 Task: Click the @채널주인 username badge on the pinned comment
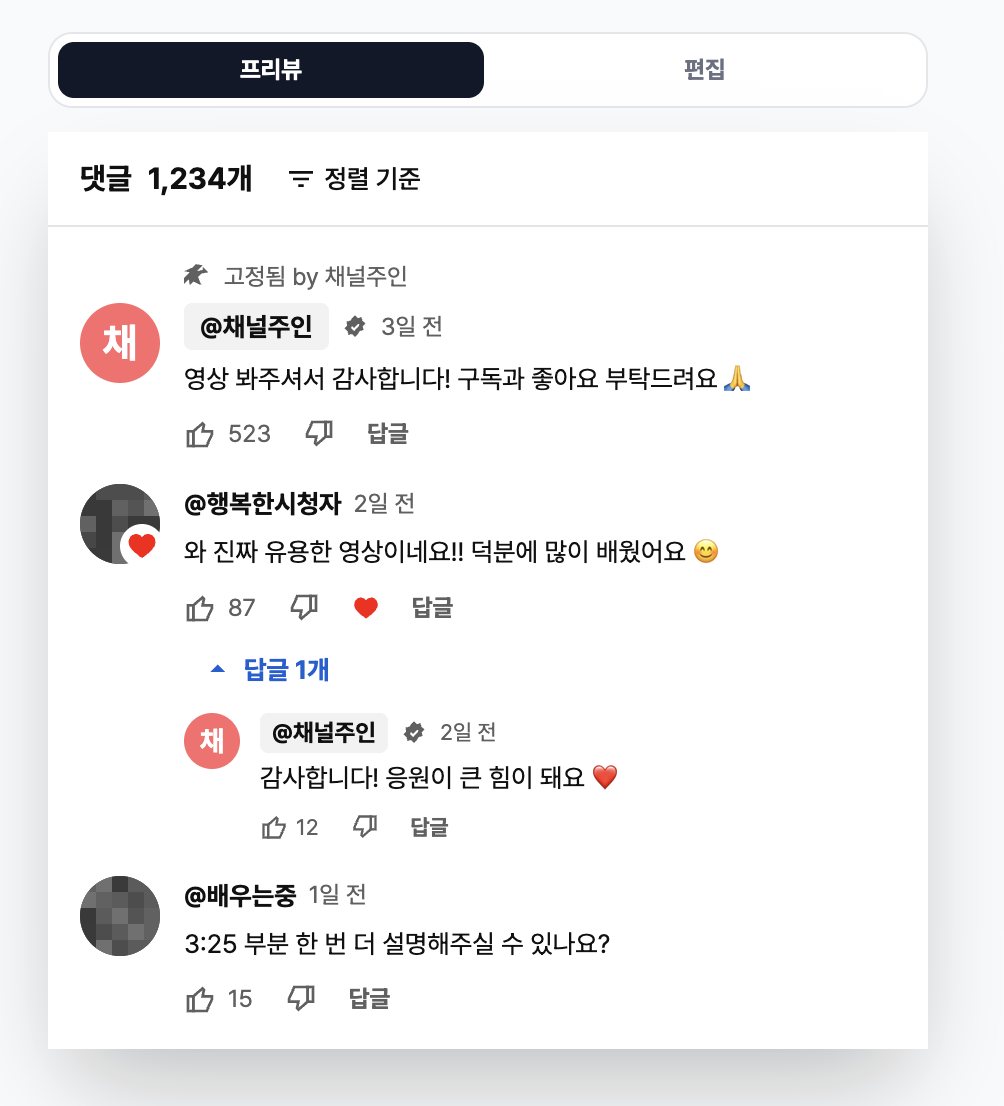tap(256, 326)
